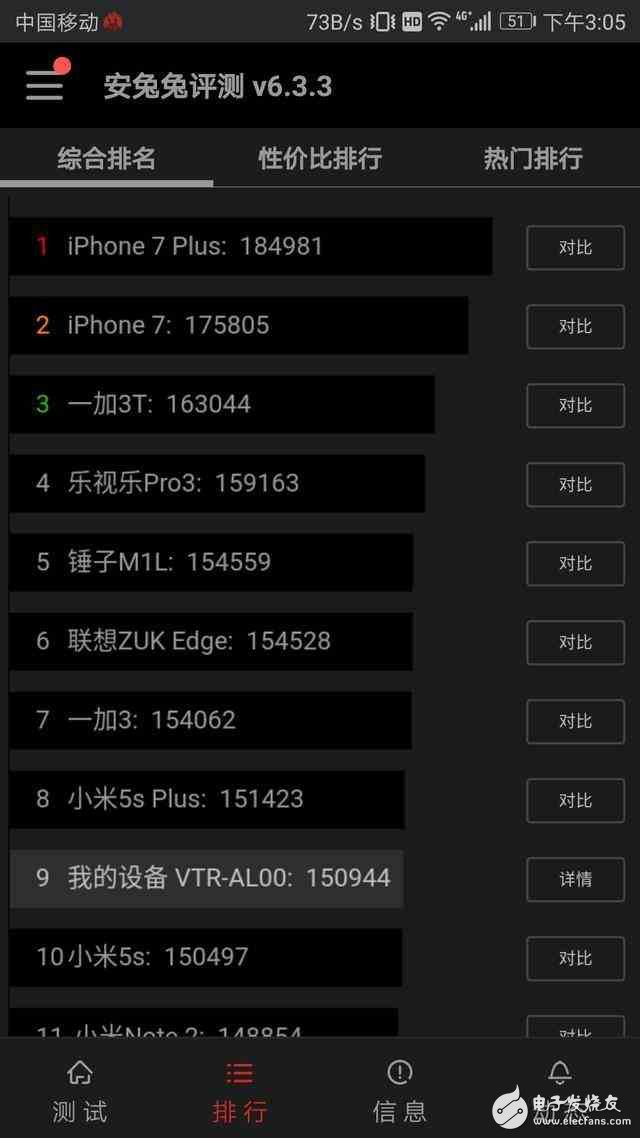Viewport: 640px width, 1138px height.
Task: Tap 对比 next to 一加3
Action: point(575,721)
